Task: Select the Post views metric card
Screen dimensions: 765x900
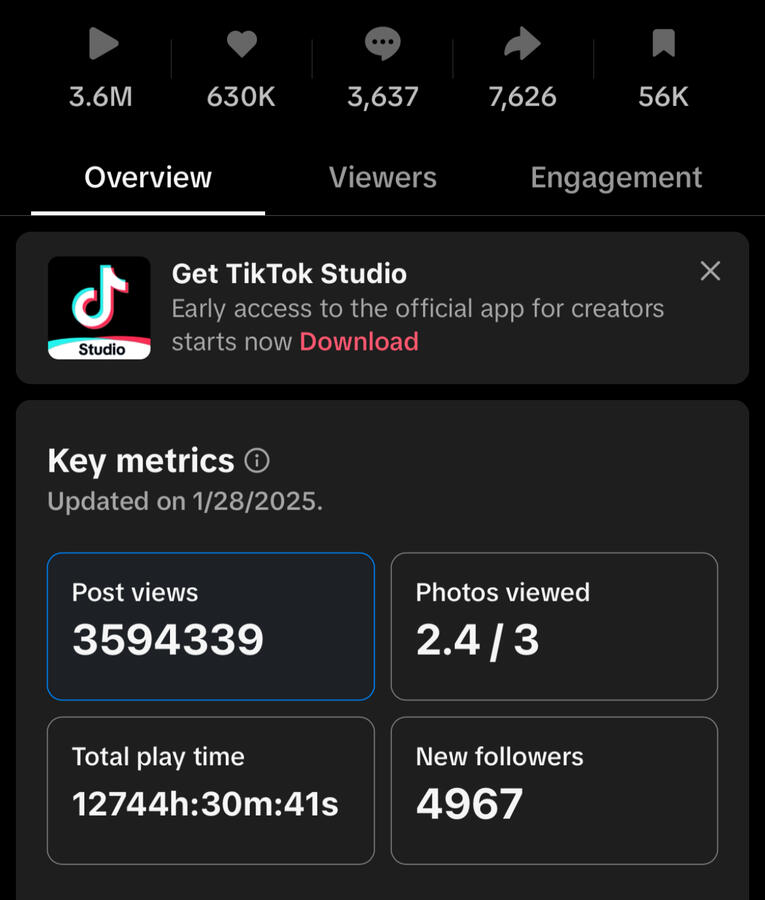Action: point(210,626)
